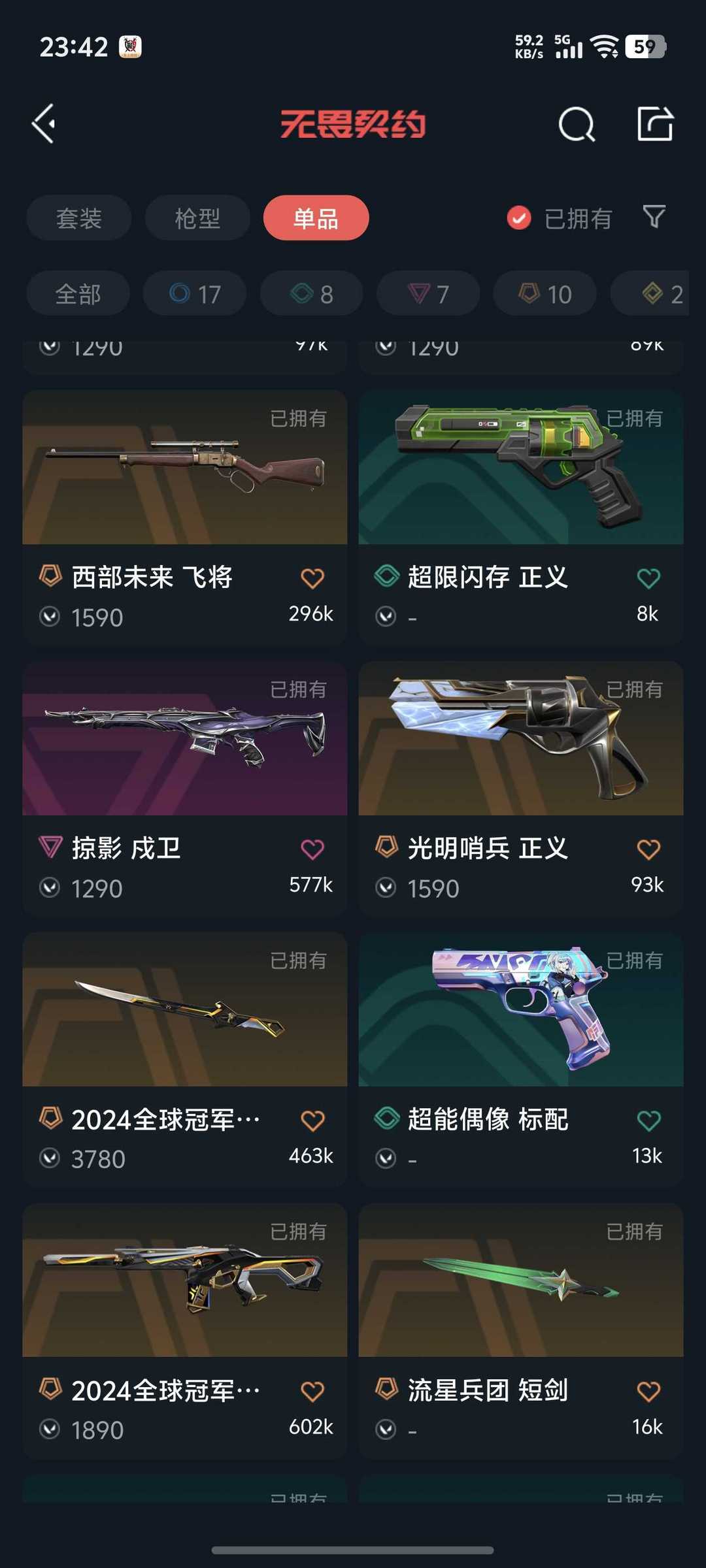
Task: Open the filter funnel icon
Action: (x=654, y=217)
